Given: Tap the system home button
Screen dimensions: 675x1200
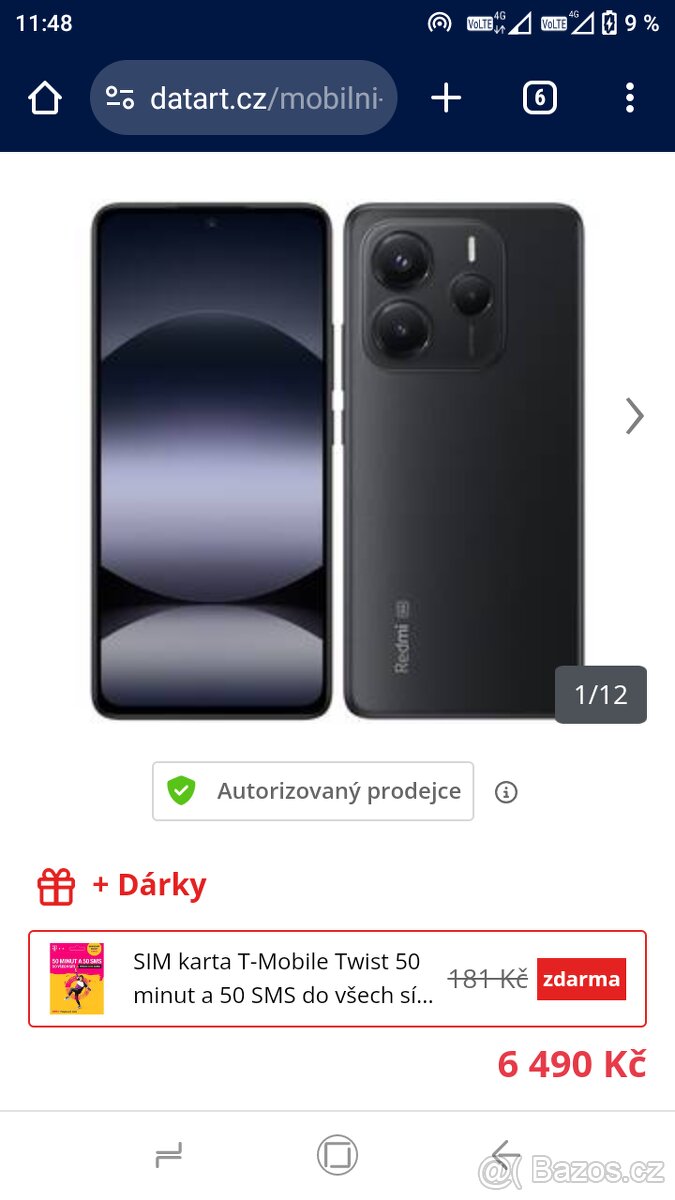Looking at the screenshot, I should 337,1156.
